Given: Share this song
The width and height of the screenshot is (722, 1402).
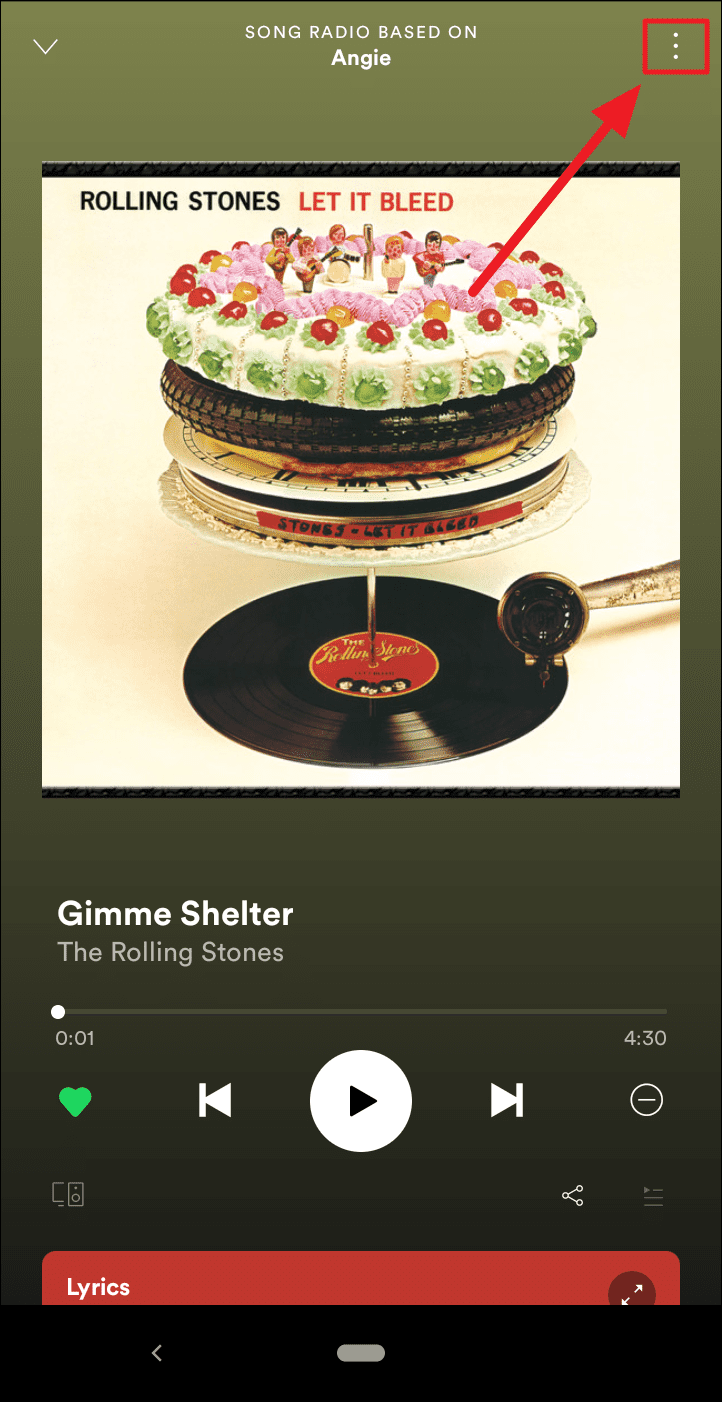Looking at the screenshot, I should pyautogui.click(x=573, y=1195).
